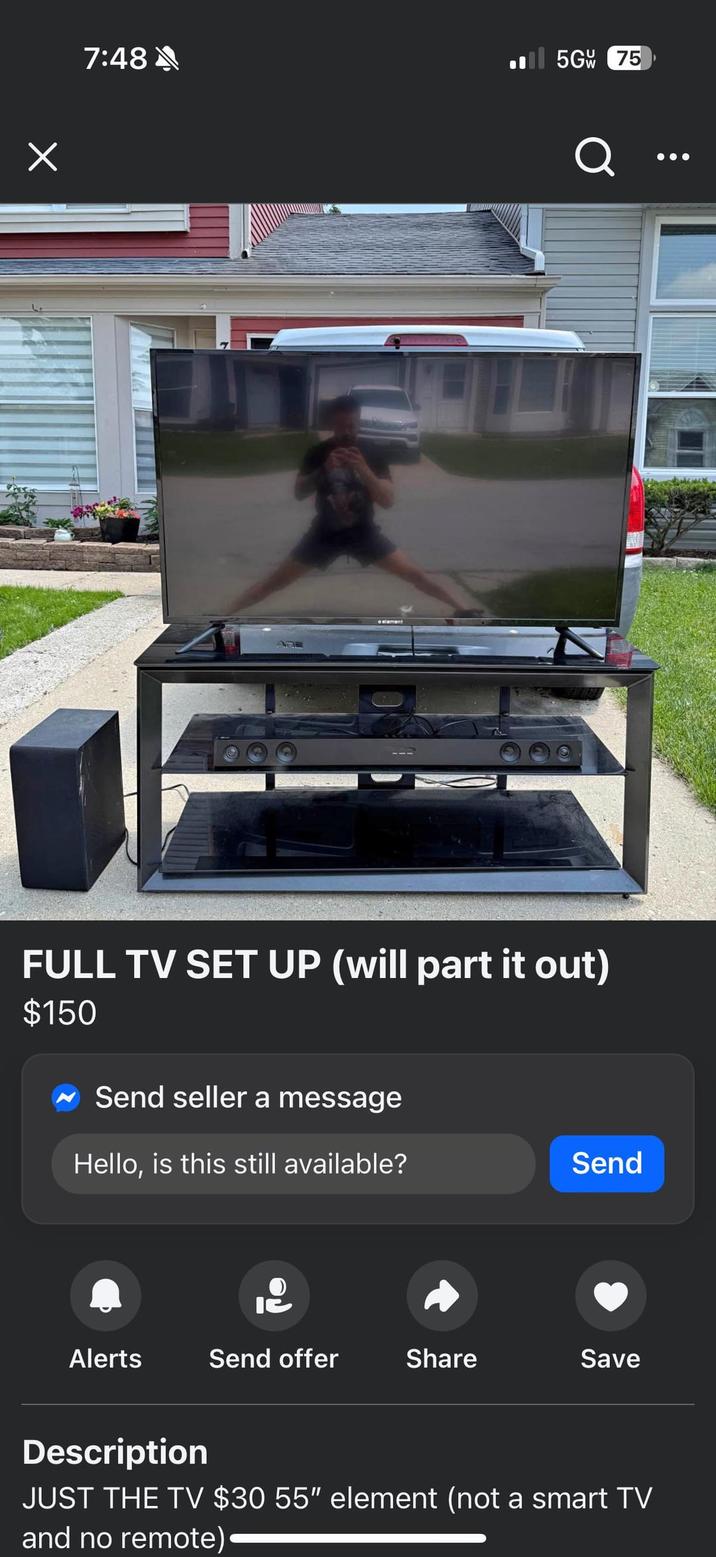The height and width of the screenshot is (1557, 716).
Task: Send the message to the seller
Action: tap(606, 1163)
